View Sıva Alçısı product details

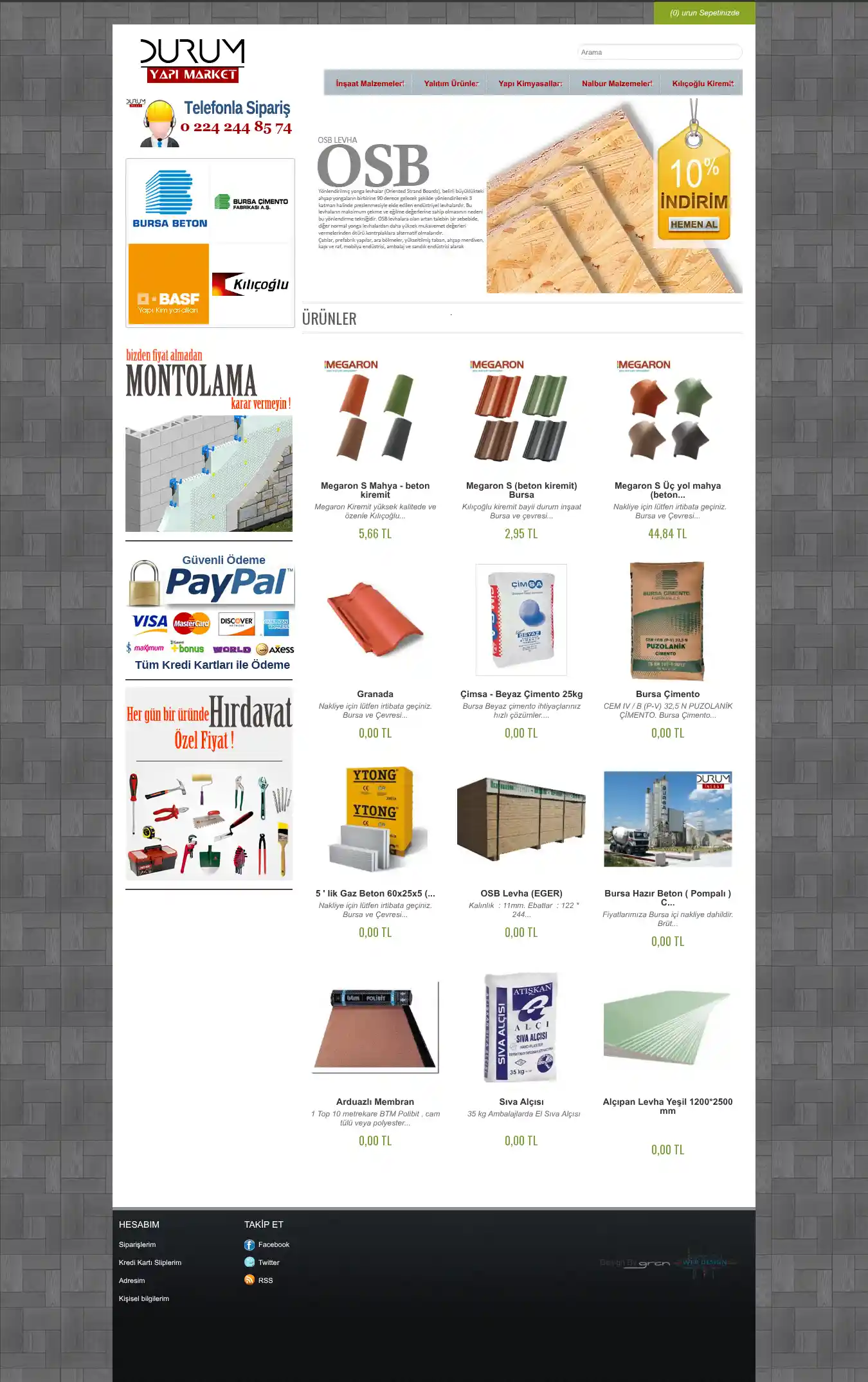pos(521,1102)
